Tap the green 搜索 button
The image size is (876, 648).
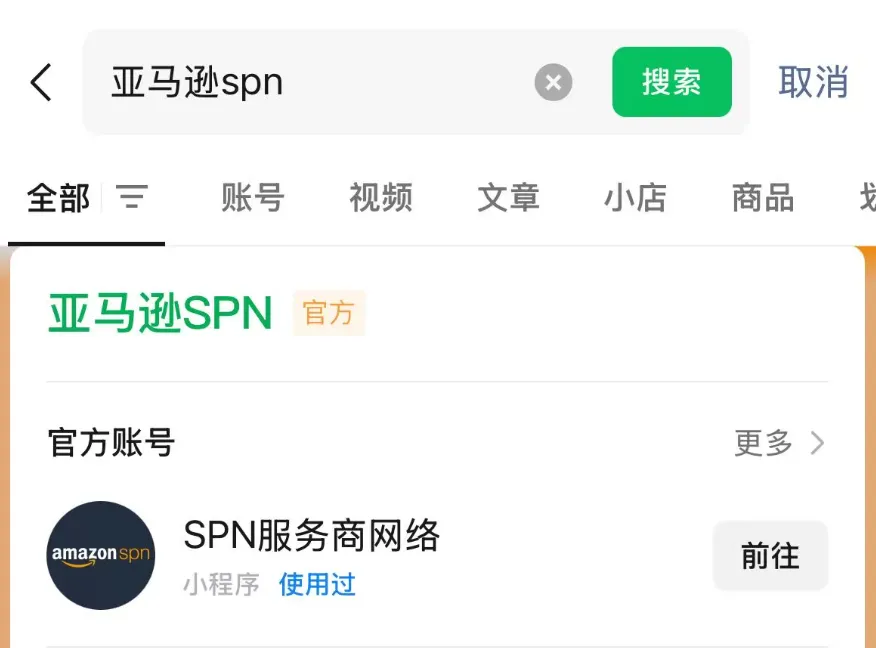coord(671,82)
